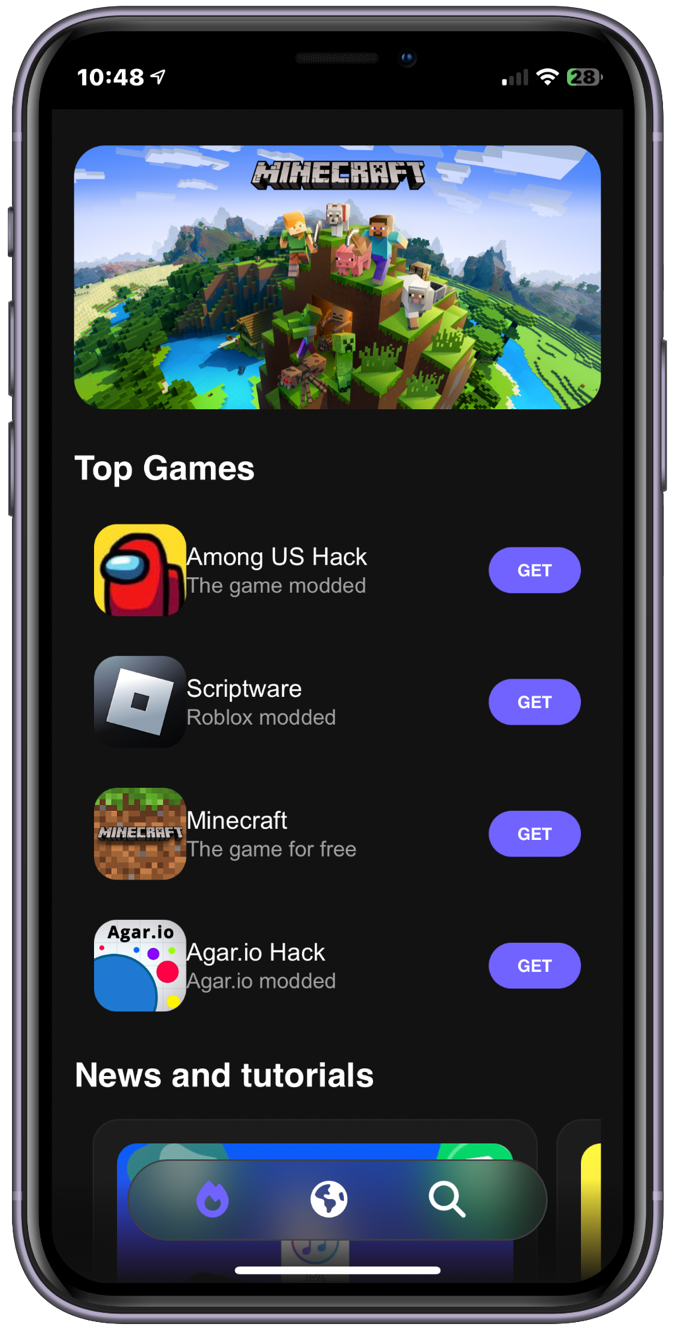Open the Minecraft featured banner
675x1336 pixels.
(337, 277)
